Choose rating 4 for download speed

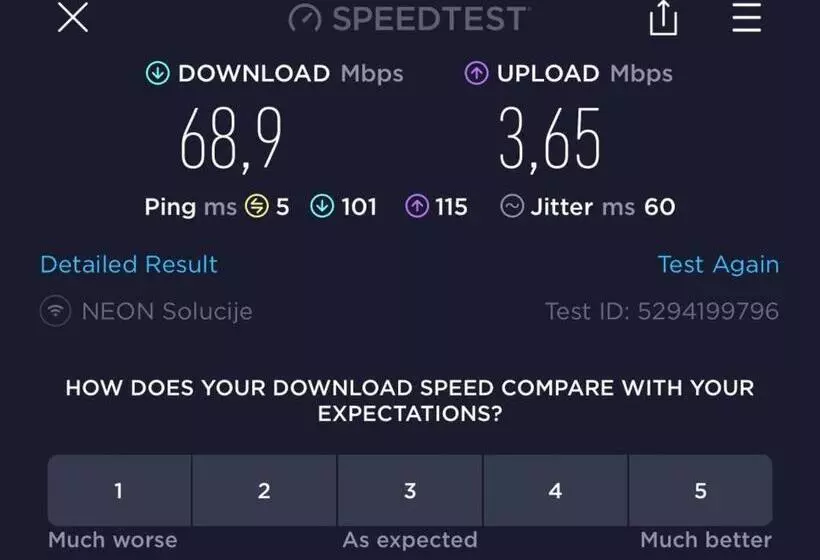(555, 491)
